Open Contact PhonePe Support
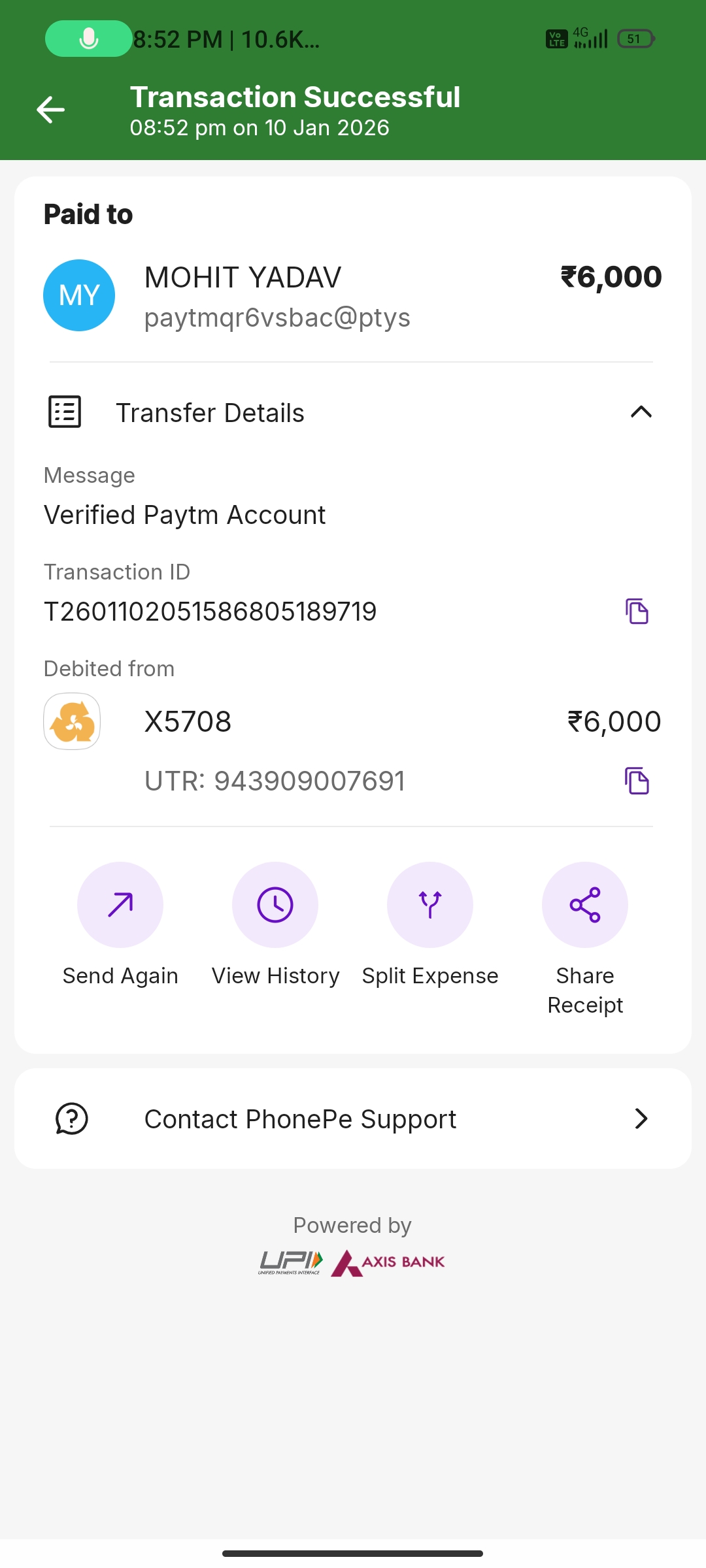The image size is (706, 1568). tap(353, 1119)
